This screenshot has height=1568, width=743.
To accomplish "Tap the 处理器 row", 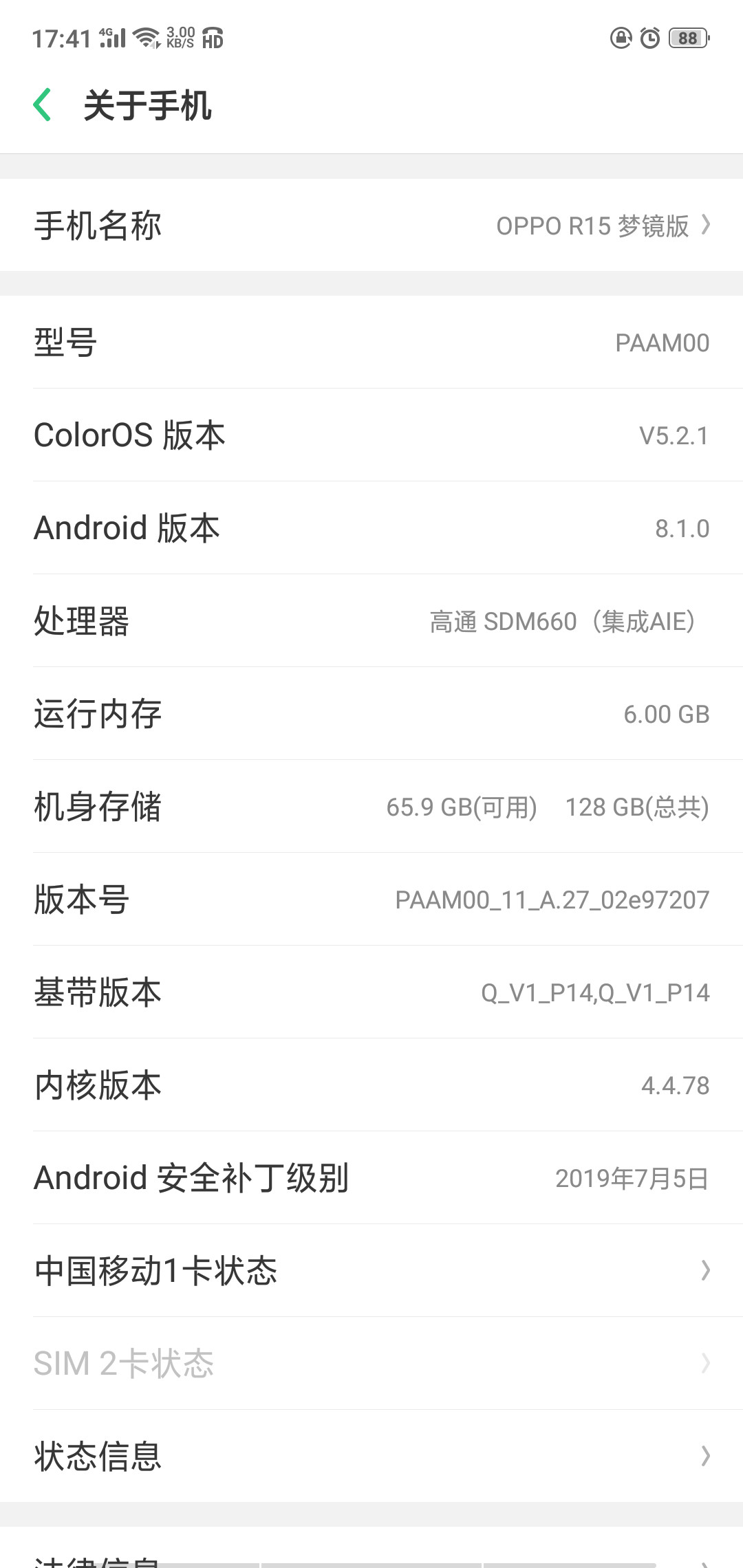I will [x=371, y=620].
